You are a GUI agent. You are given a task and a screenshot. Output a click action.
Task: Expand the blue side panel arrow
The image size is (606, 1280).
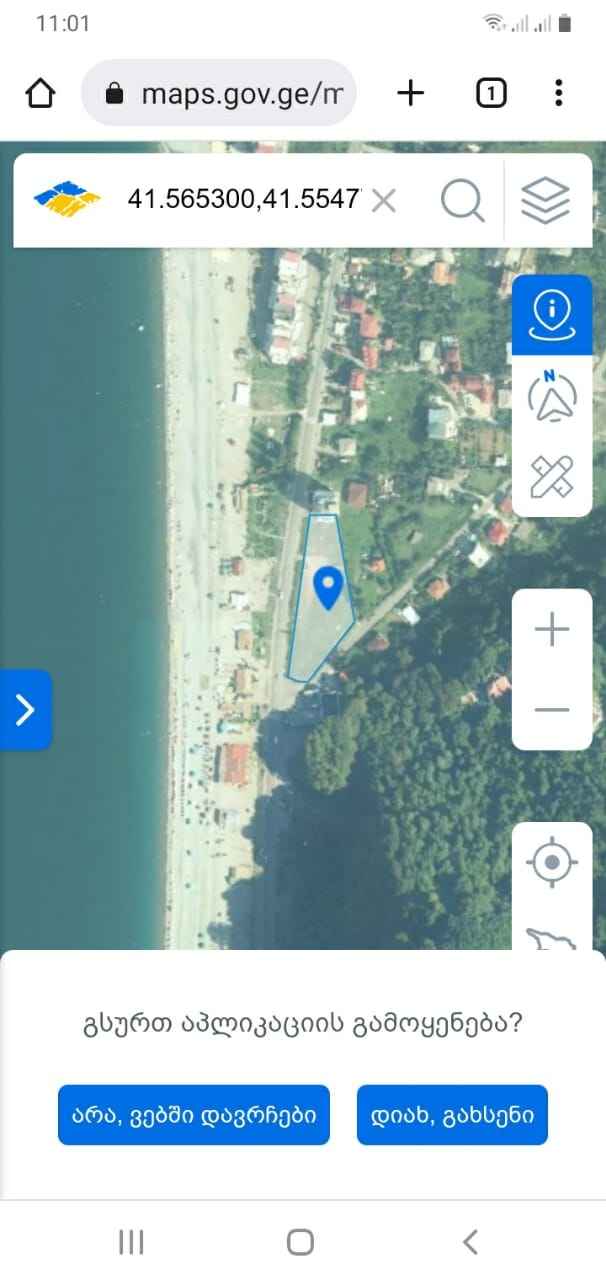tap(25, 710)
